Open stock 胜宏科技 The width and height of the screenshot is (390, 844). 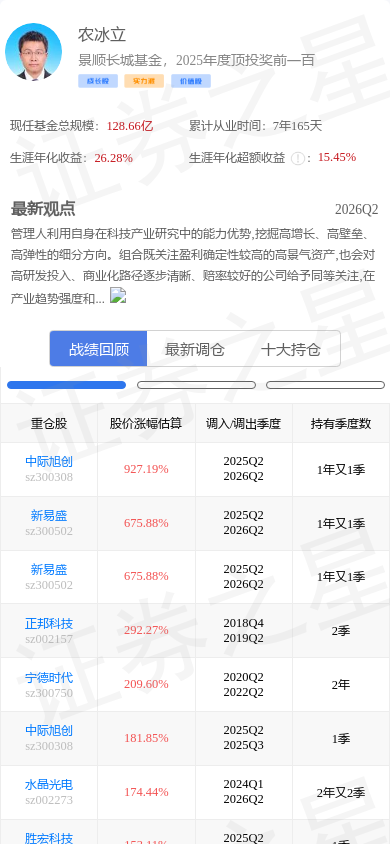49,838
